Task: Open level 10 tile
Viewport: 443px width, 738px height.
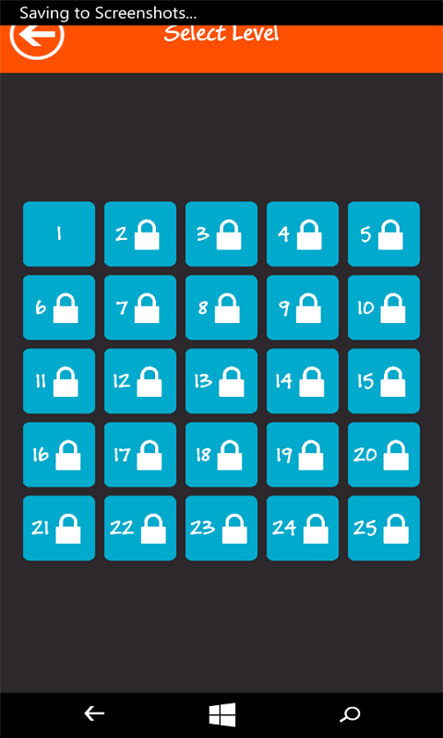Action: [x=384, y=307]
